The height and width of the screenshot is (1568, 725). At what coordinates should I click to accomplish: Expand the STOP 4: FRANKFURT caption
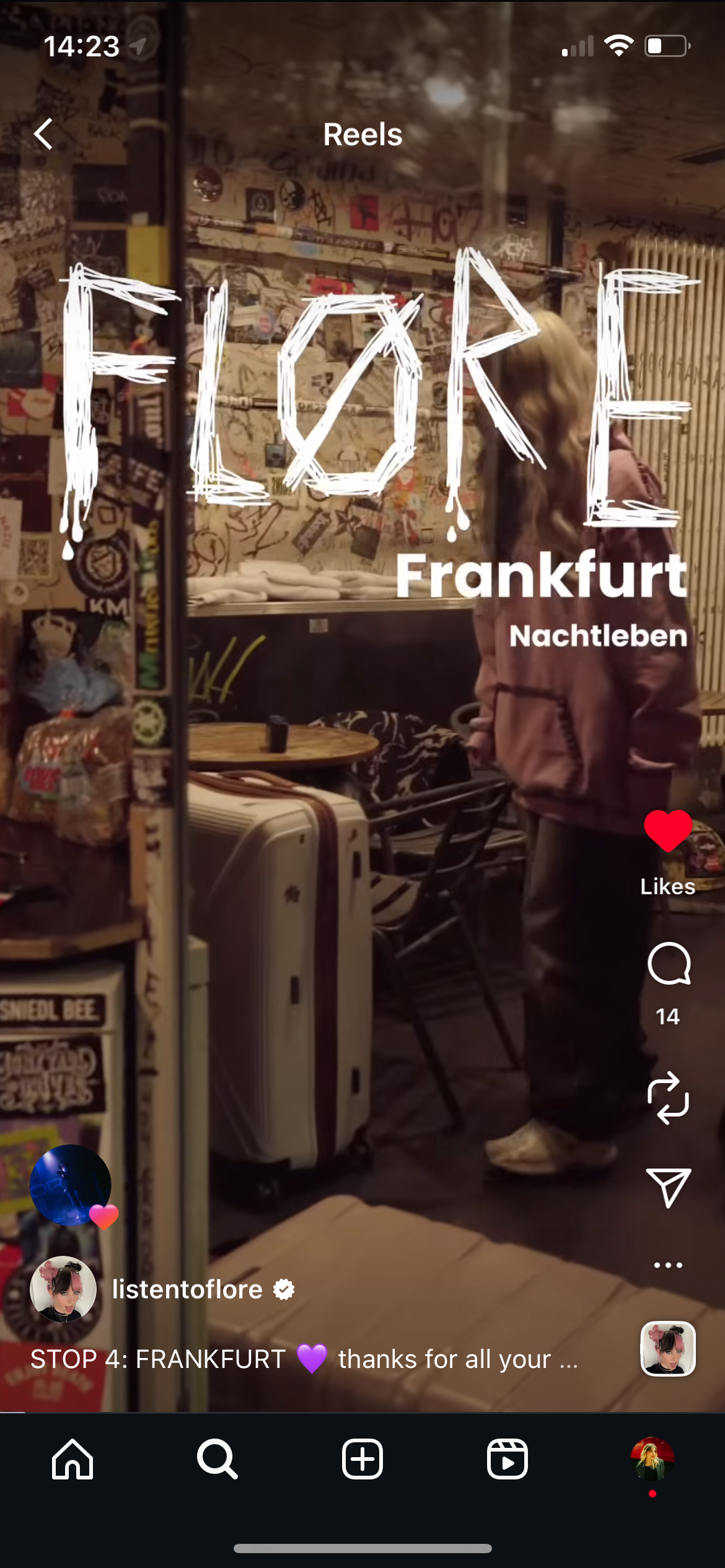point(304,1359)
